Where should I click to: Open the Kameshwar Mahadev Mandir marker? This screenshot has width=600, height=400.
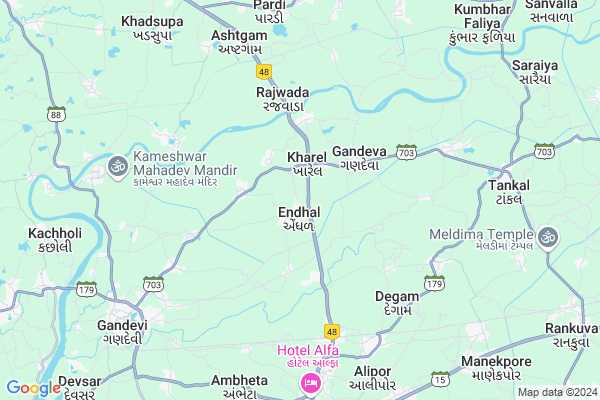pyautogui.click(x=116, y=163)
